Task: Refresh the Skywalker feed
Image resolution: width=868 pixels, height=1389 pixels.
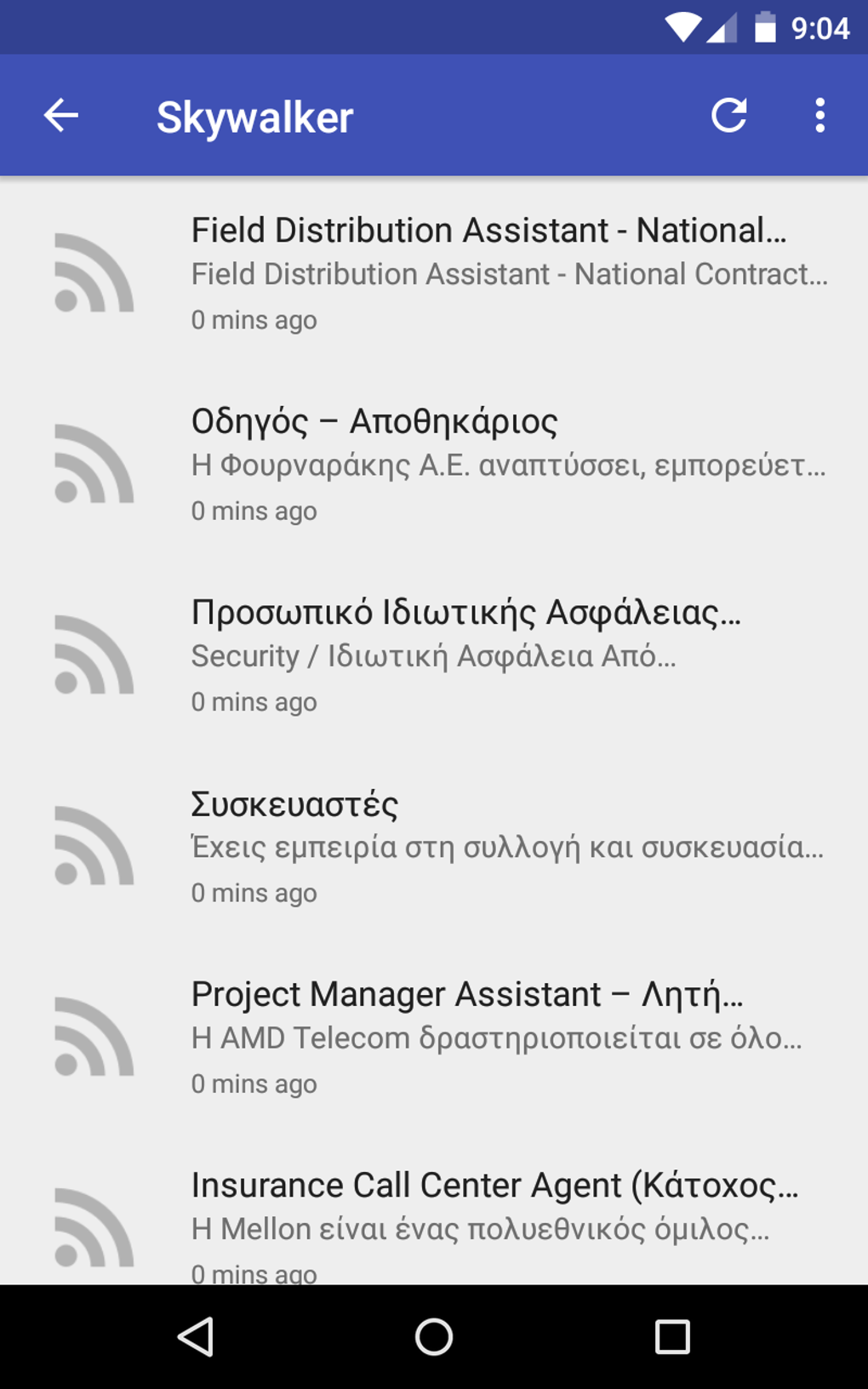Action: (729, 116)
